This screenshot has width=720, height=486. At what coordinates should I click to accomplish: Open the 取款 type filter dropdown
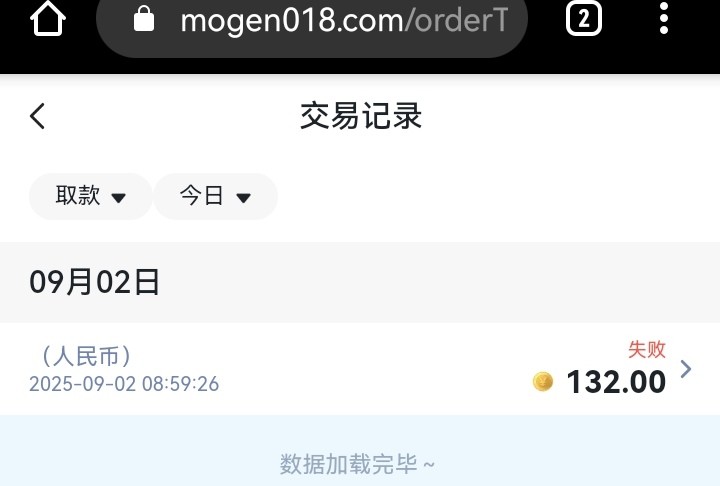pos(90,196)
